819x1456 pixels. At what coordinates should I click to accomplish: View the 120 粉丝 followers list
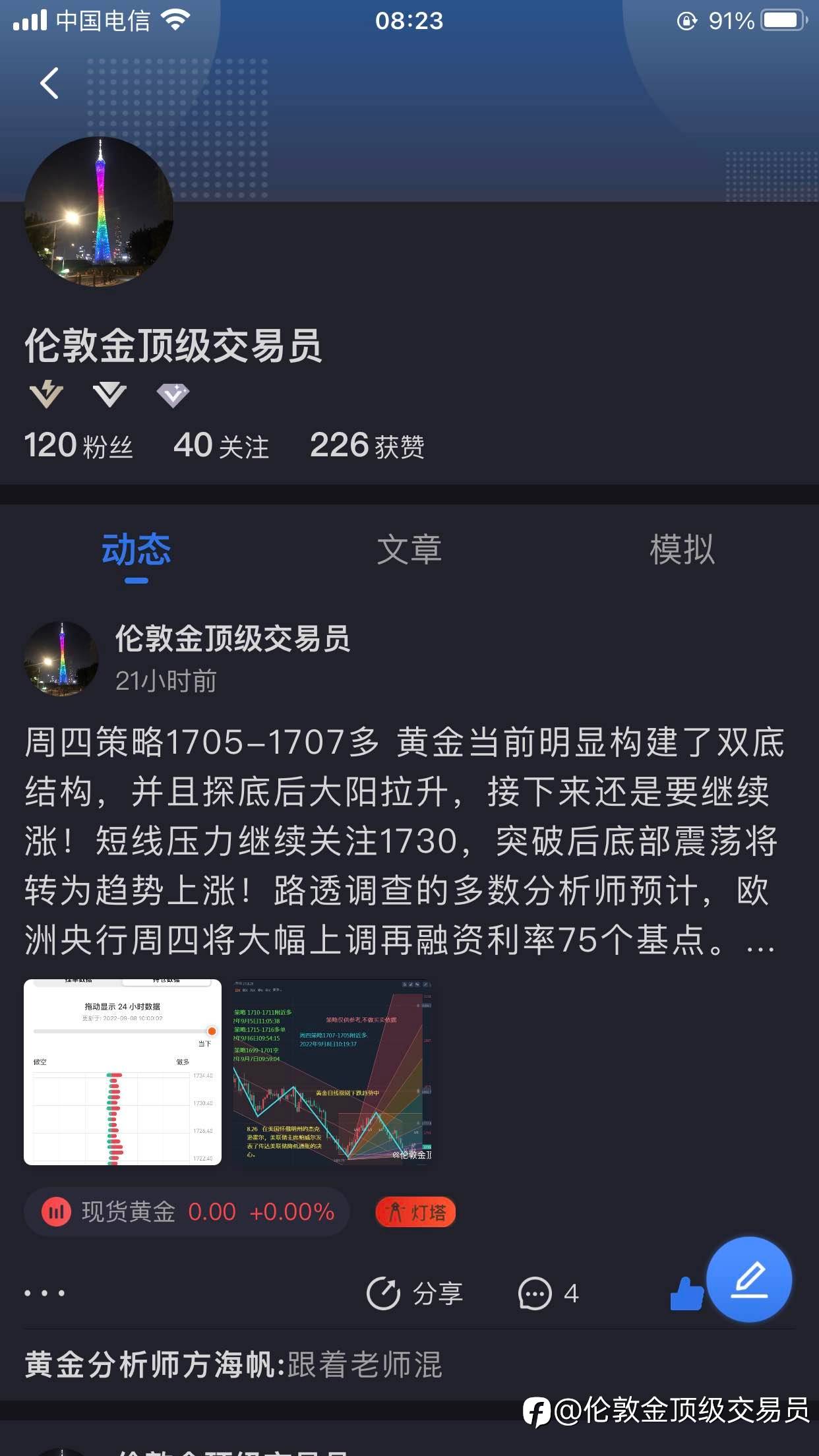[78, 446]
